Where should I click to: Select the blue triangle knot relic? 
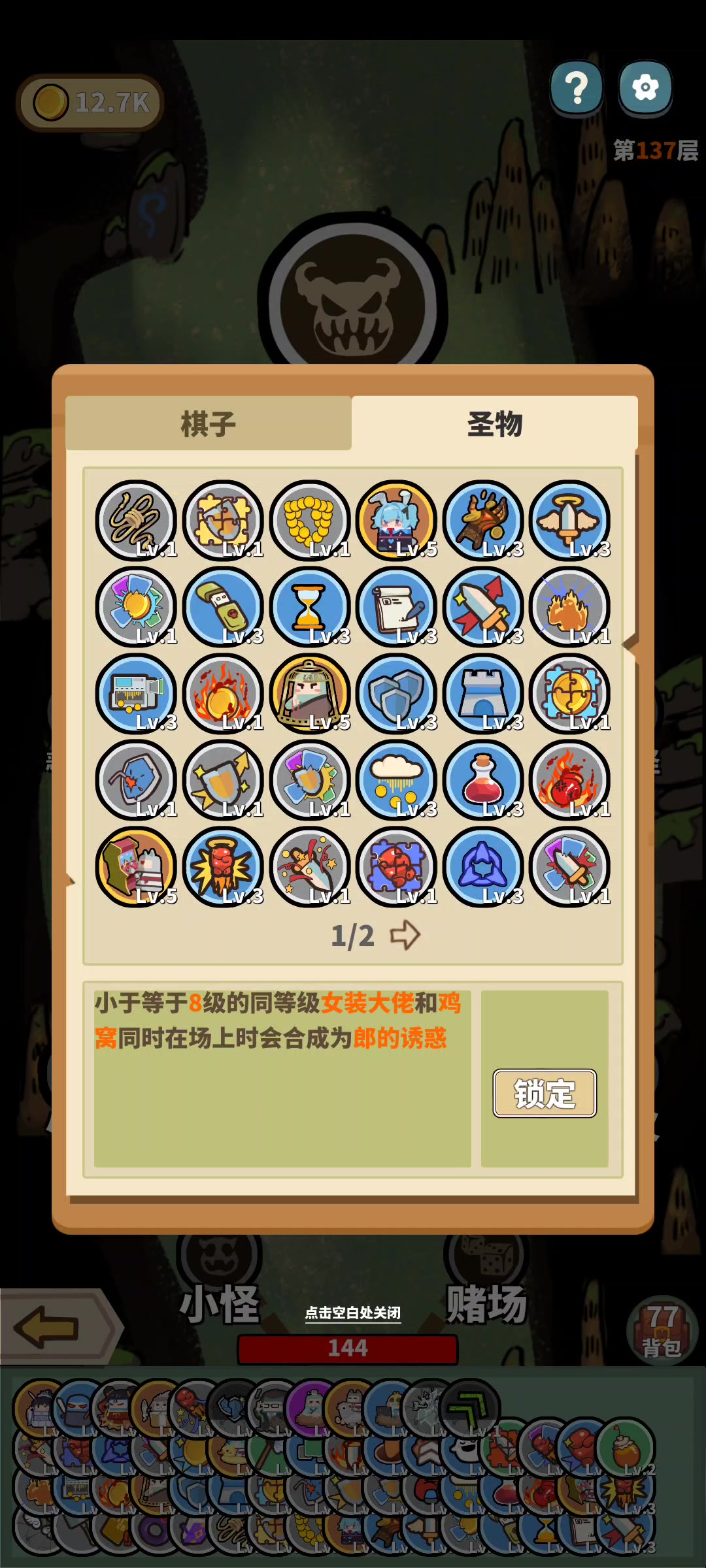(483, 867)
